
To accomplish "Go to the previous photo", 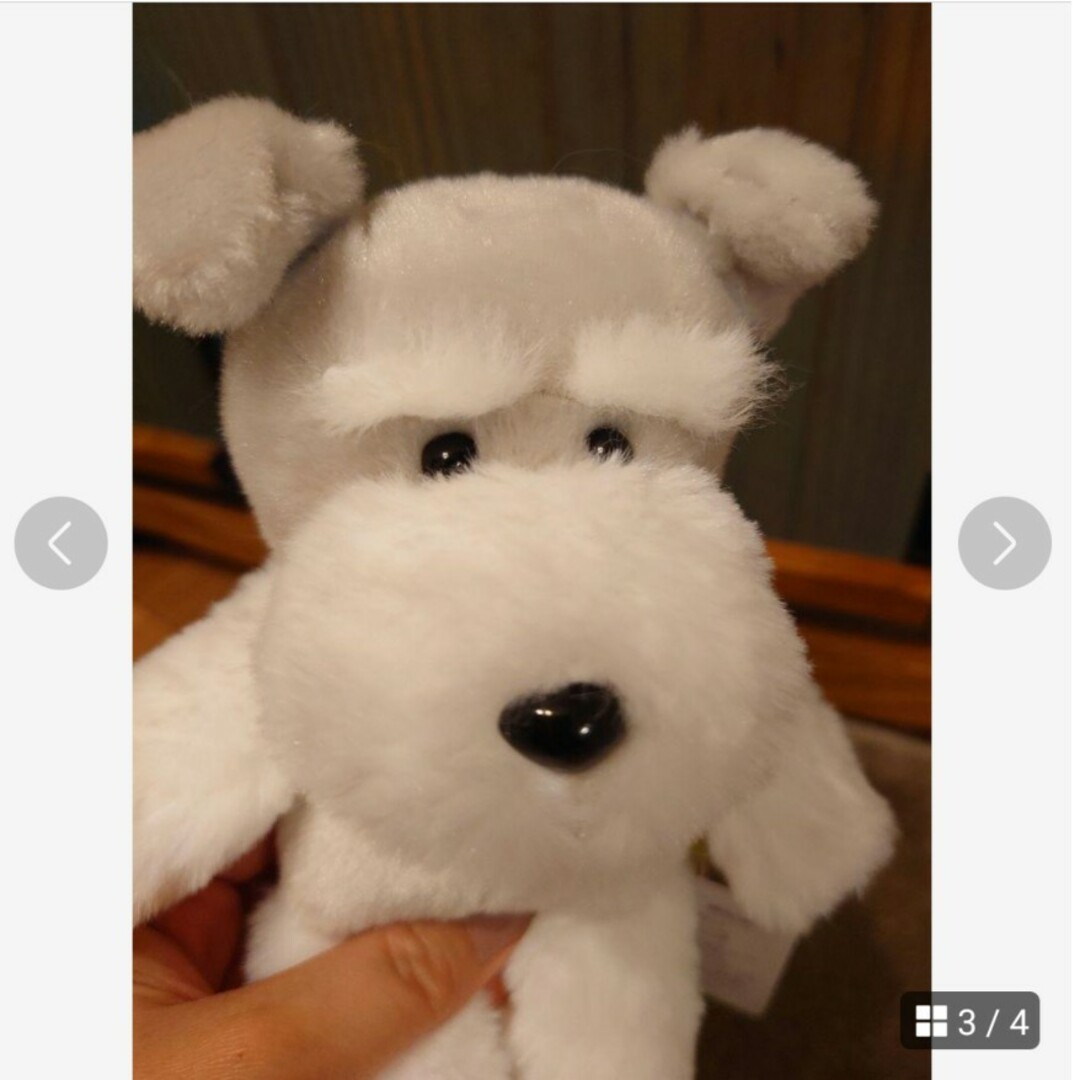I will [61, 543].
